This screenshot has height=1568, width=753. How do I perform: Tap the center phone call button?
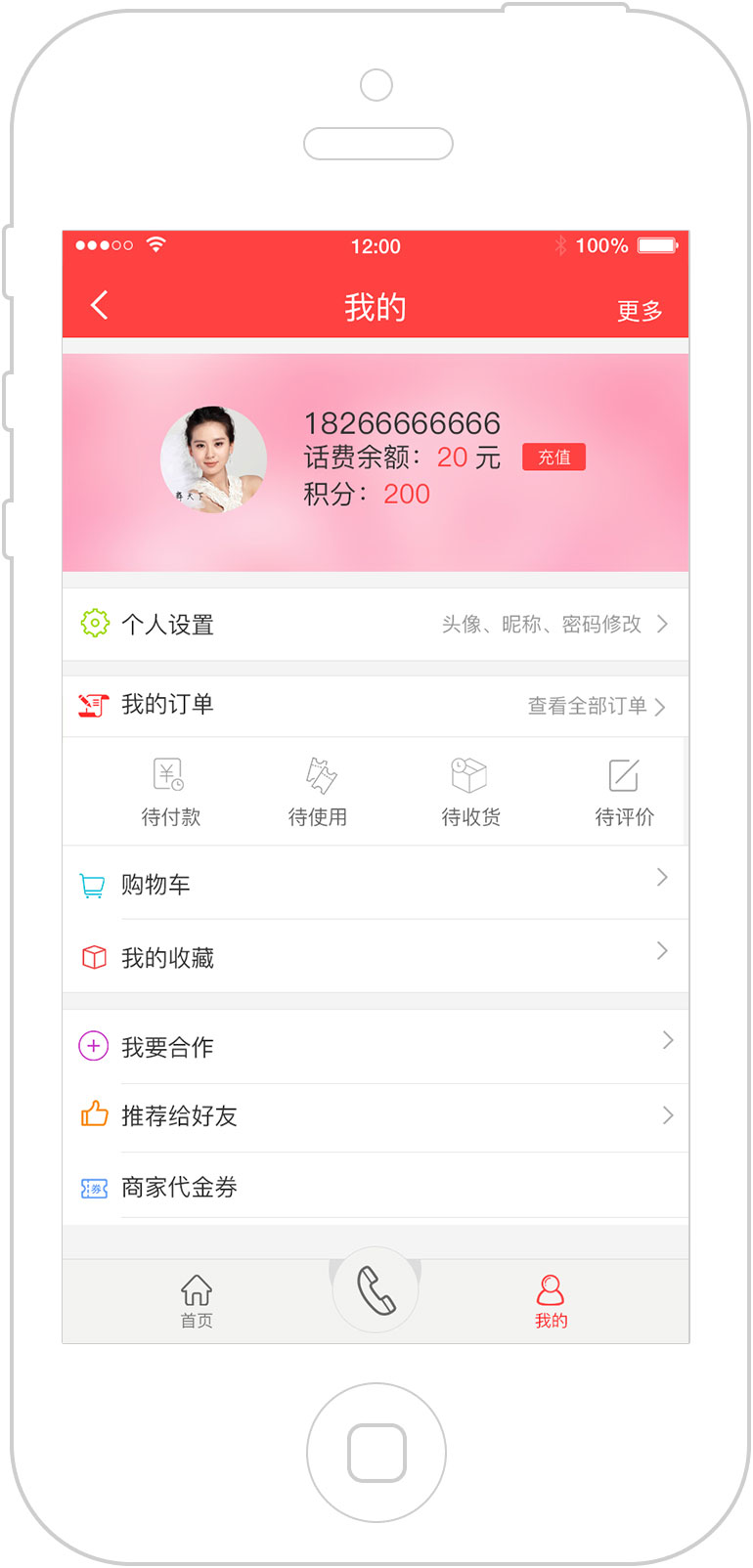[x=376, y=1290]
